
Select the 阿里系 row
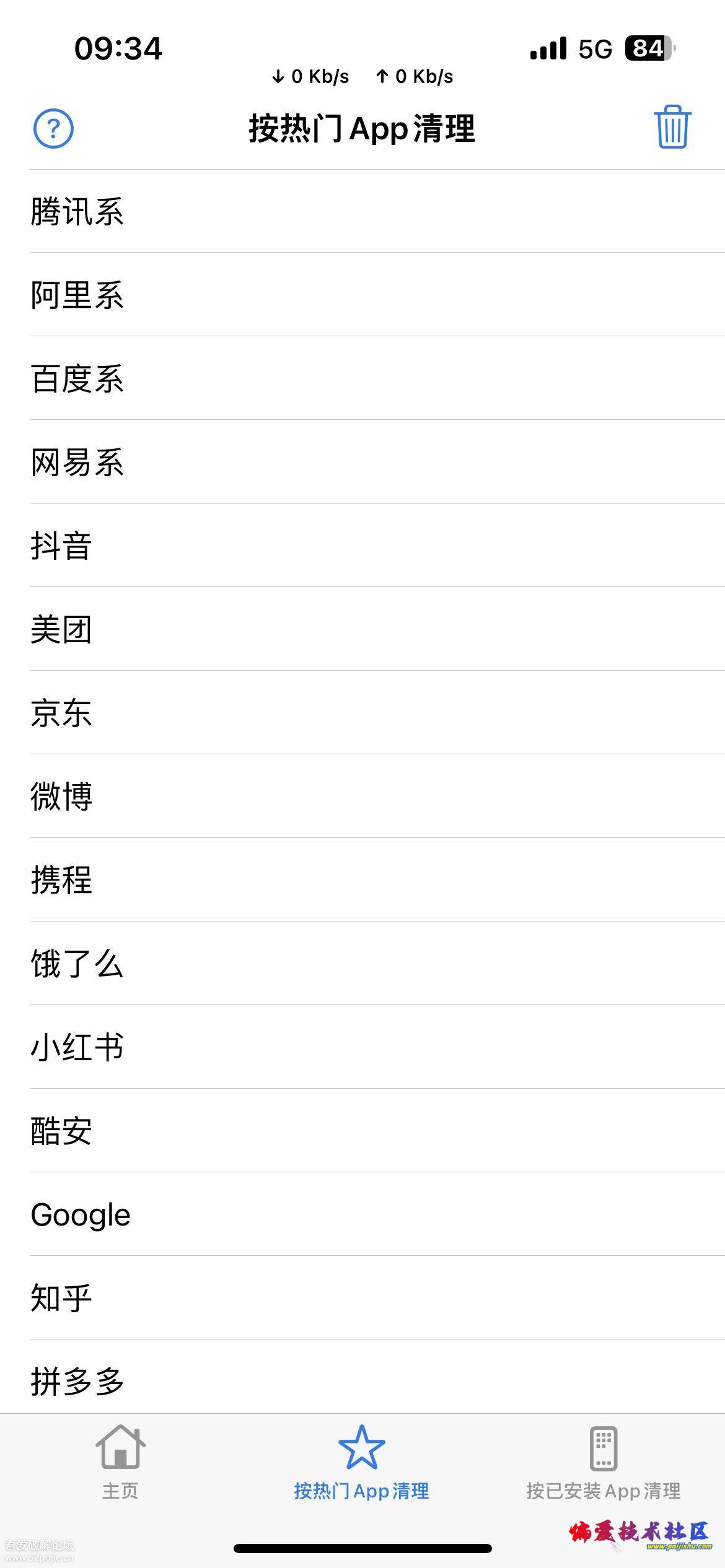coord(377,295)
